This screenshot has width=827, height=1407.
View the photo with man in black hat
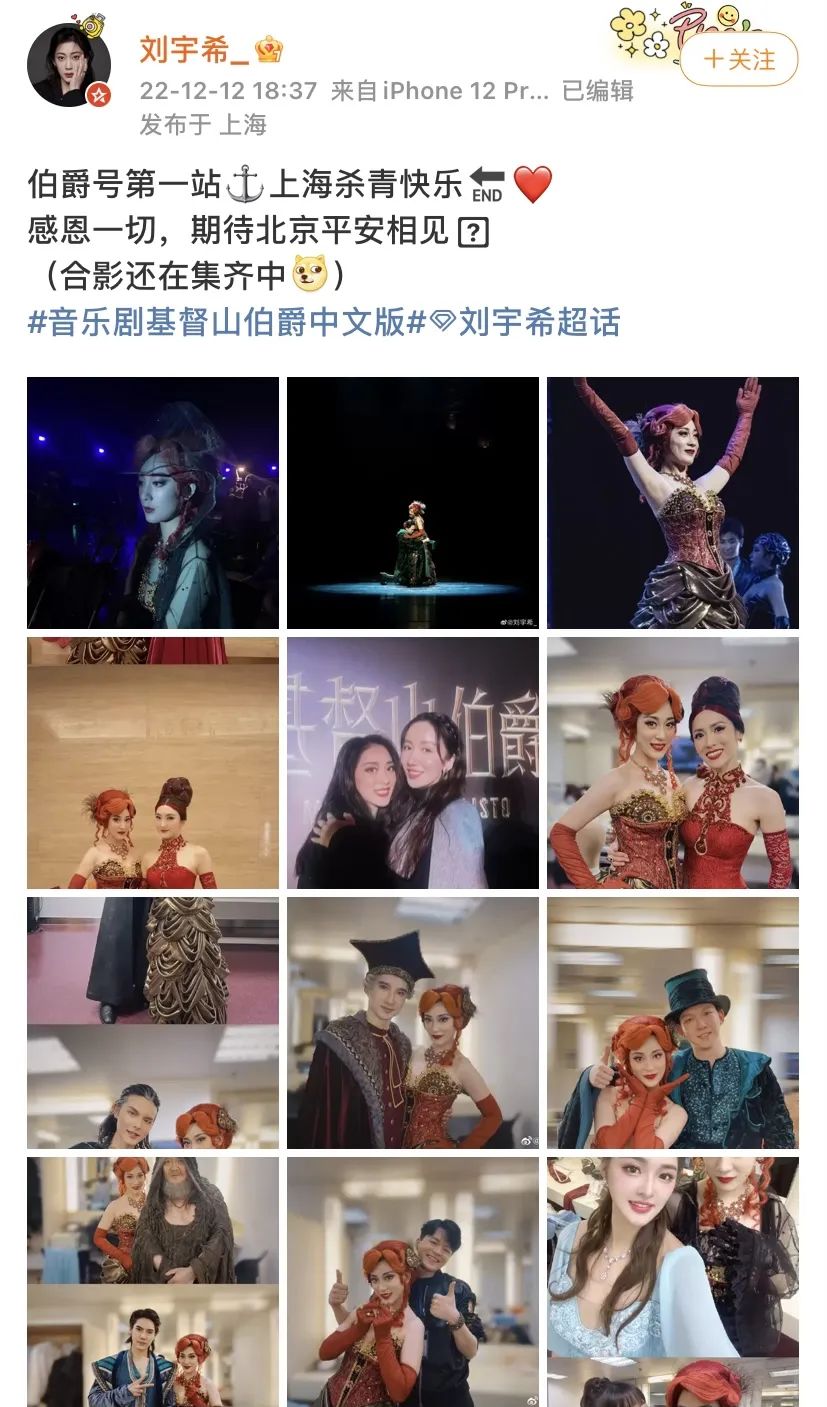point(413,1022)
